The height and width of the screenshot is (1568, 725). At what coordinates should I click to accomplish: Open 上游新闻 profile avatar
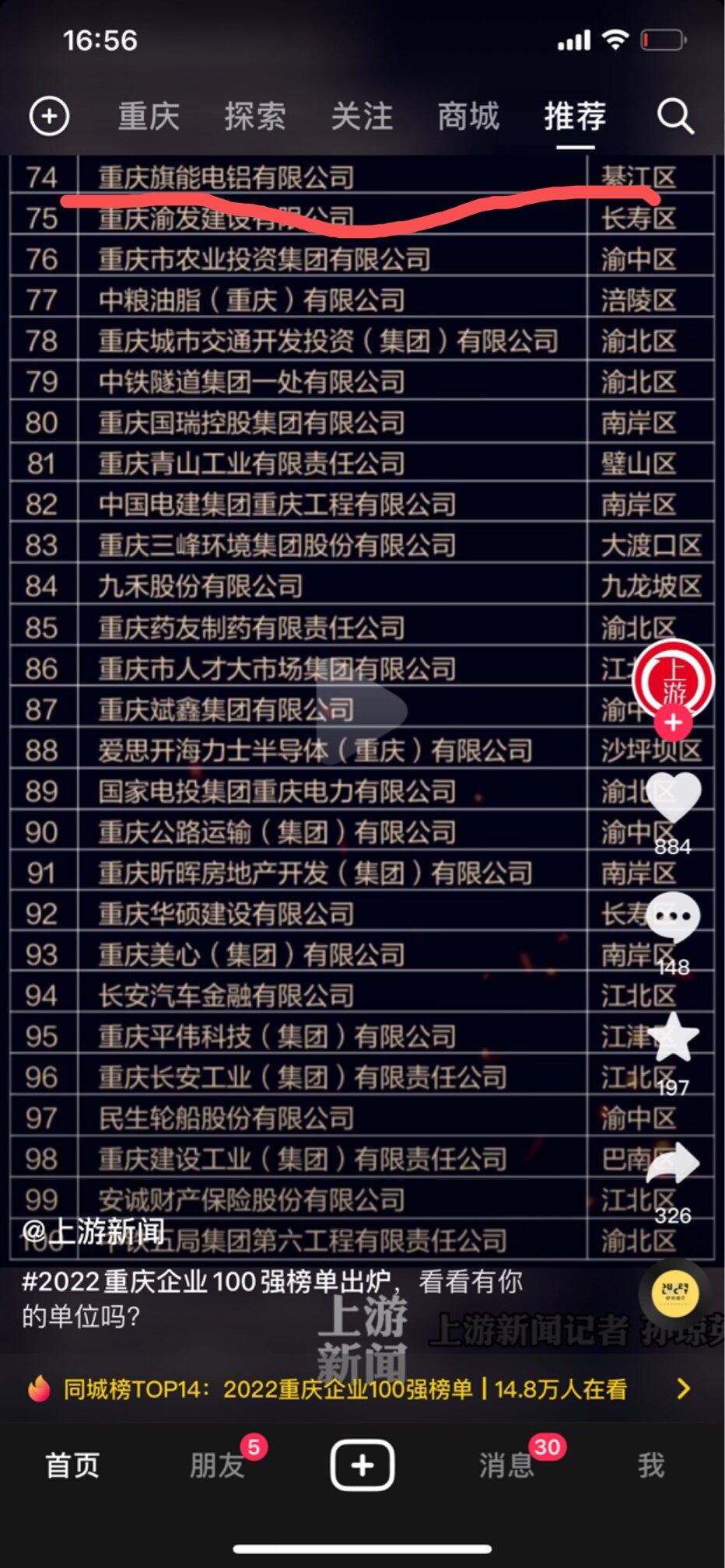pos(673,679)
